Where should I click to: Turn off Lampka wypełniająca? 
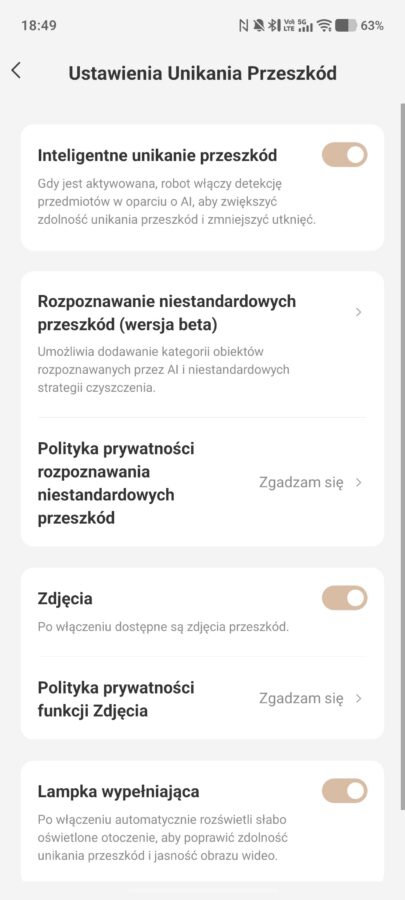click(x=344, y=791)
